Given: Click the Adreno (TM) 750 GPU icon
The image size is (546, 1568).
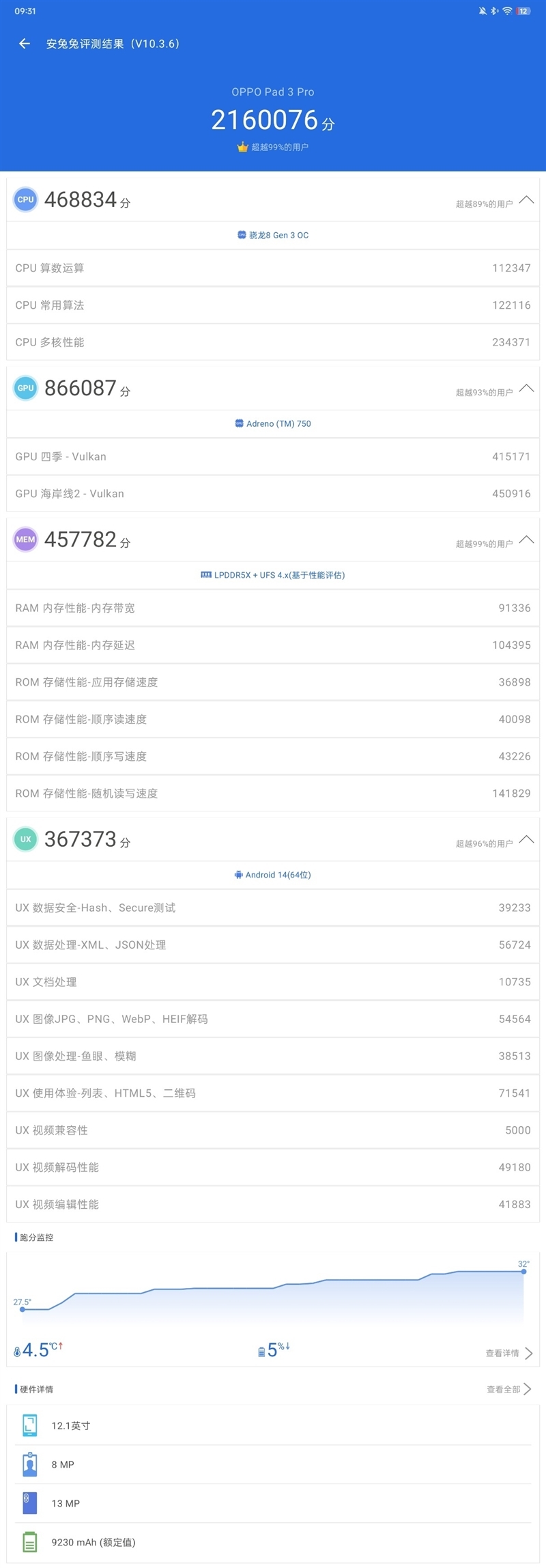Looking at the screenshot, I should (x=239, y=423).
